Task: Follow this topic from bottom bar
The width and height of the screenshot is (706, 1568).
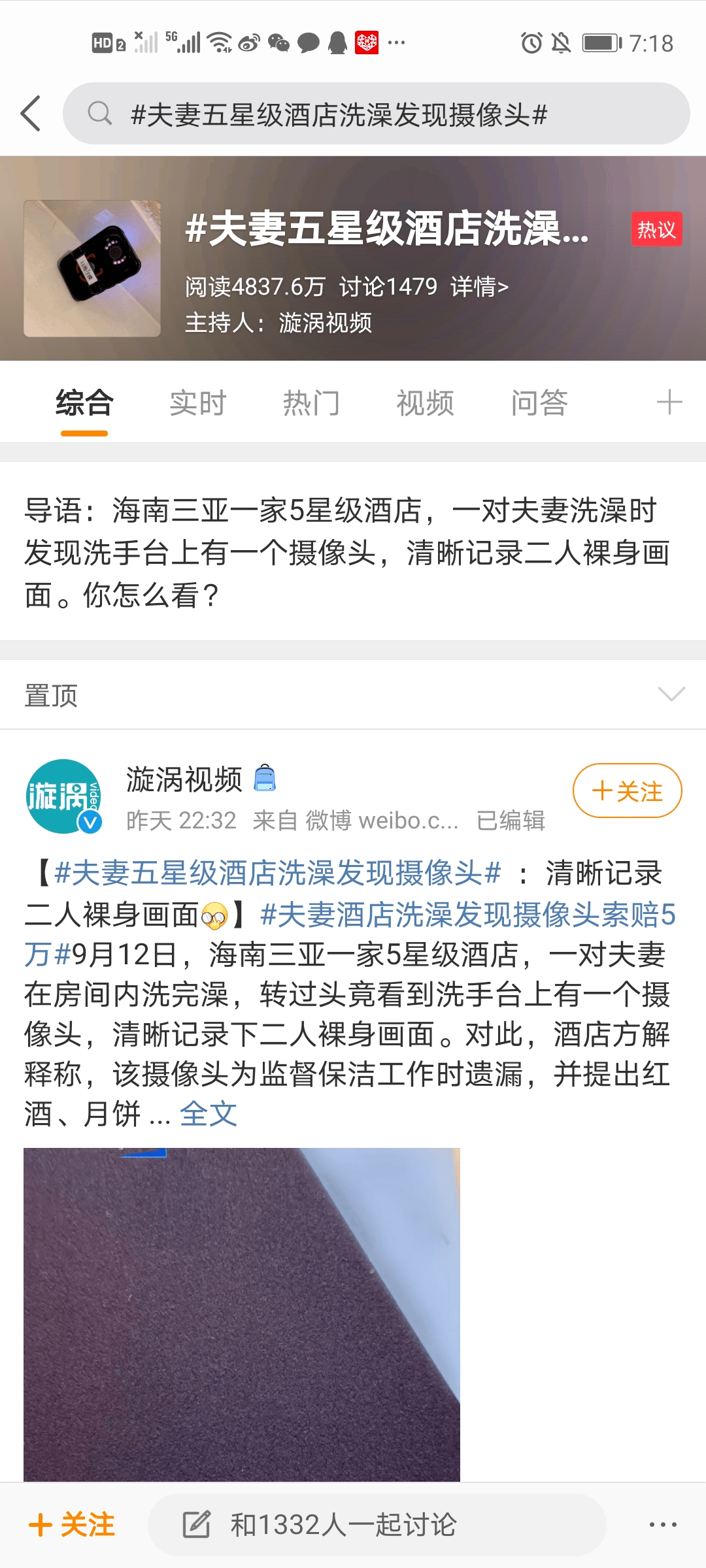Action: tap(72, 1525)
